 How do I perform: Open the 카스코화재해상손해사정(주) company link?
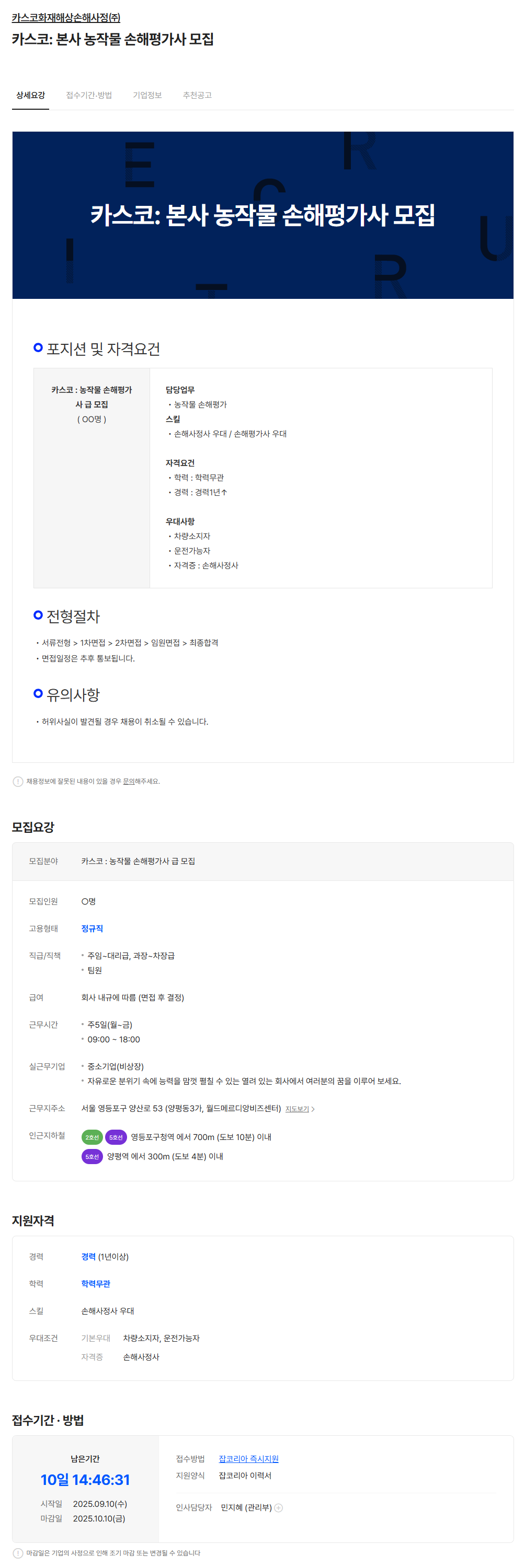point(66,18)
